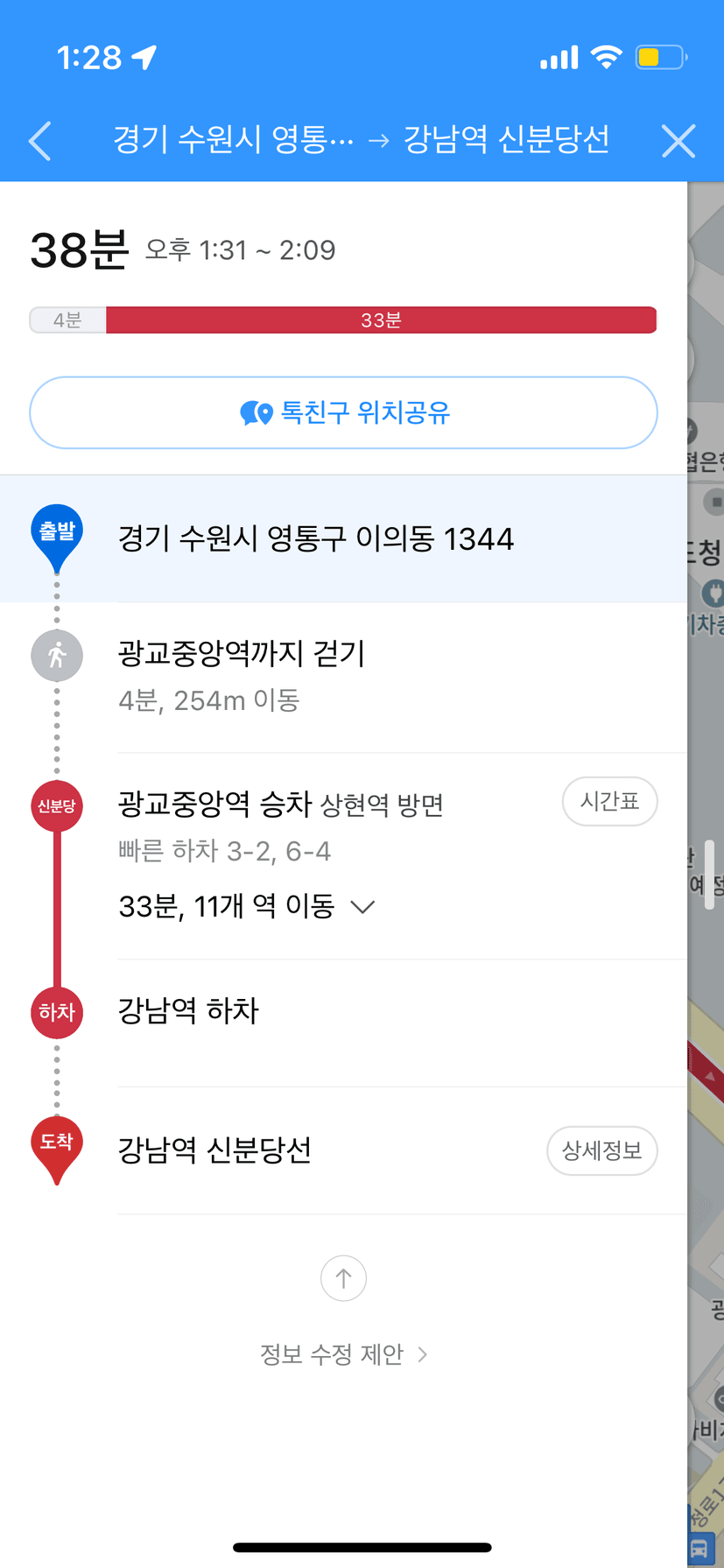Tap 톡친구 위치공유 to share location
Screen dimensions: 724x1568
coord(343,412)
